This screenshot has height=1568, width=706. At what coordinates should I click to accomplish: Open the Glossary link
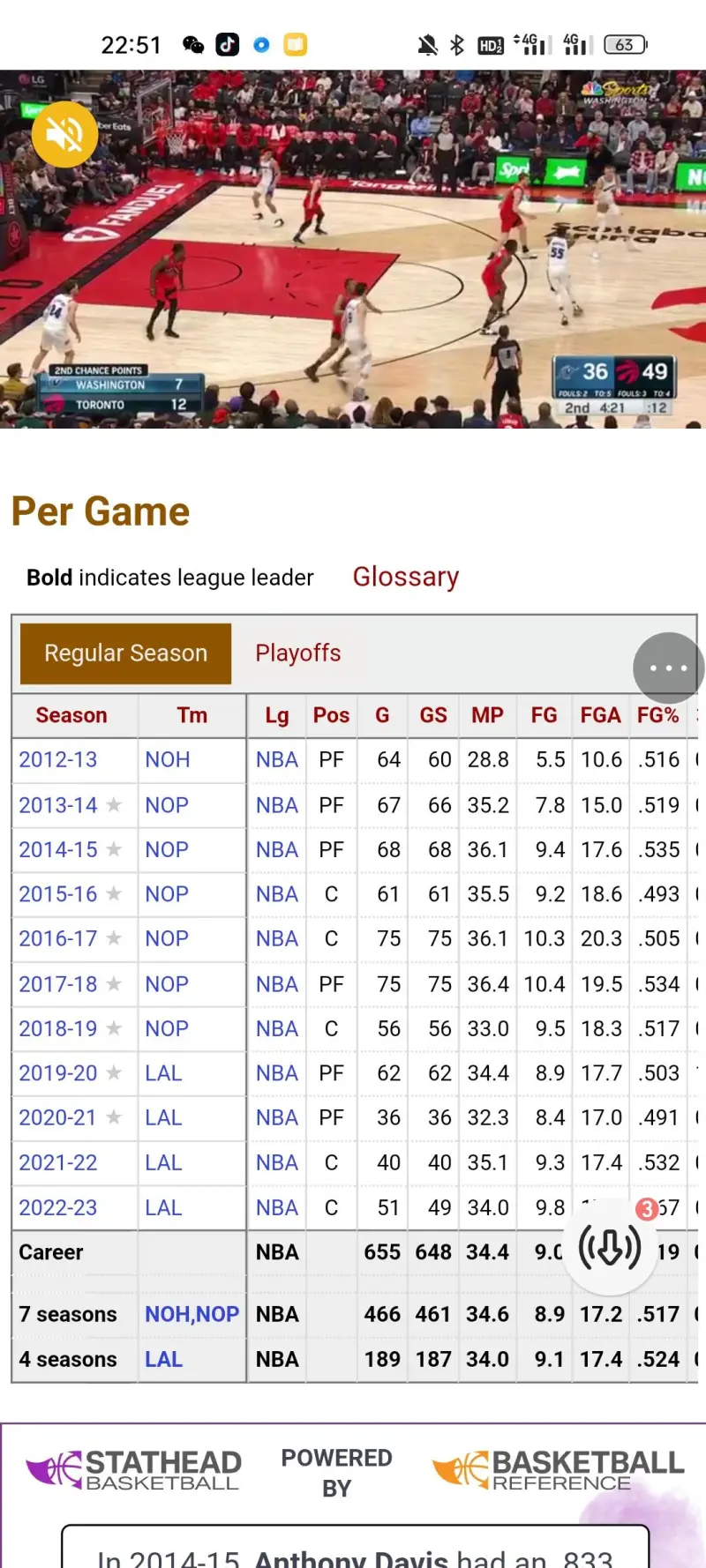pyautogui.click(x=406, y=577)
